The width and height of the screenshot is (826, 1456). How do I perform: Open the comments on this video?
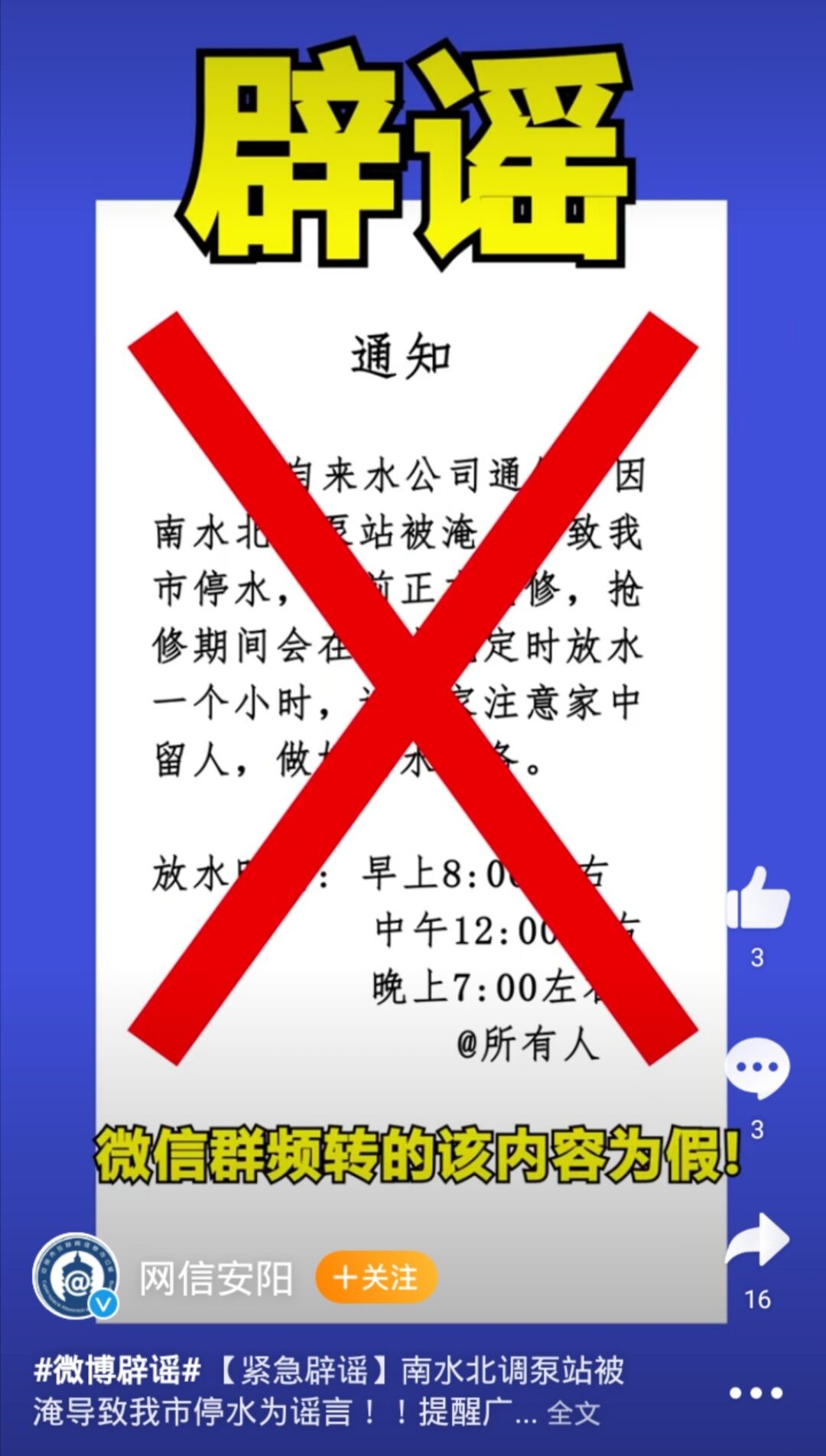click(757, 1066)
